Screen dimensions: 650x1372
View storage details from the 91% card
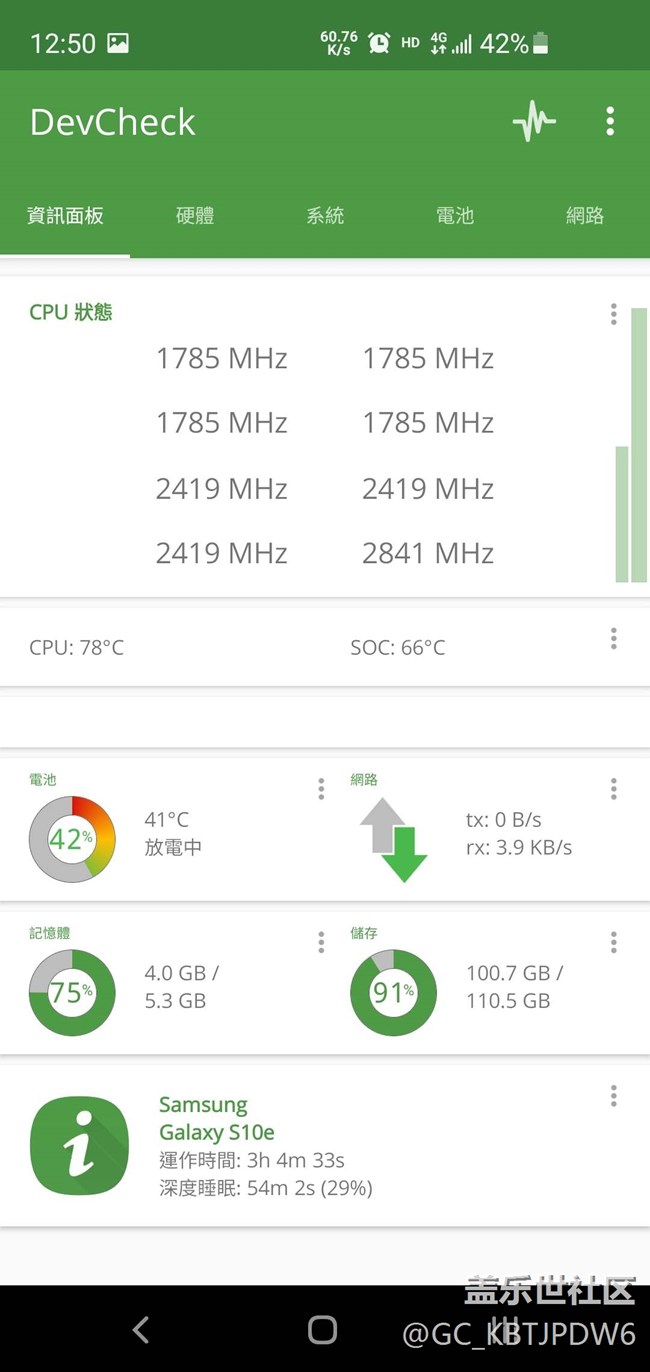[393, 992]
